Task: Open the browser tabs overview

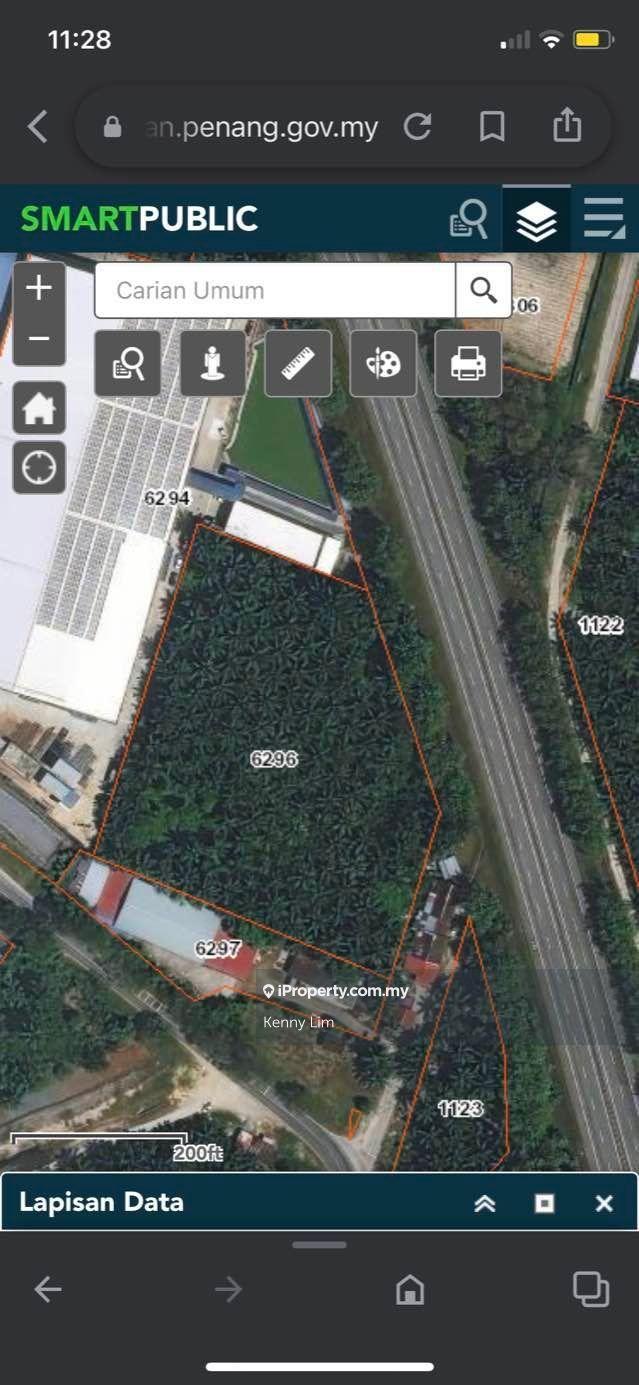Action: click(590, 1289)
